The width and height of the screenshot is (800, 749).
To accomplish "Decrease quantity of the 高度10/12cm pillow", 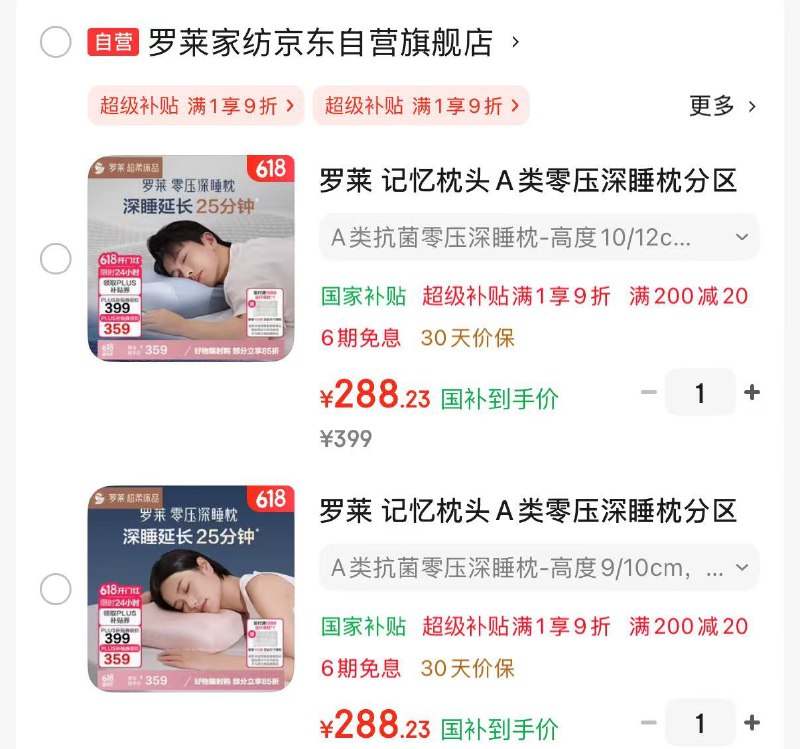I will point(649,393).
